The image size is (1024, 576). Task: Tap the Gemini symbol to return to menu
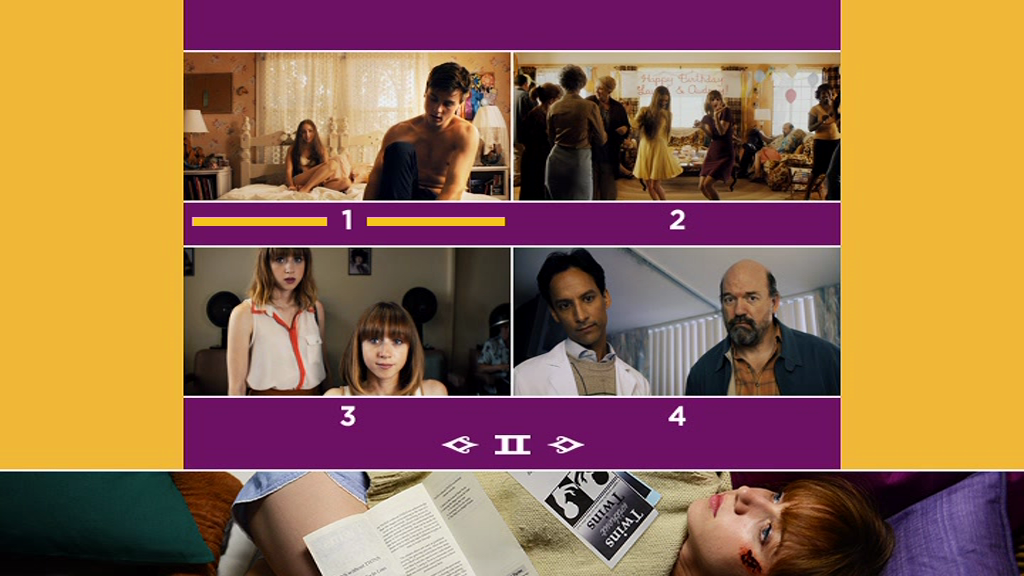point(512,445)
